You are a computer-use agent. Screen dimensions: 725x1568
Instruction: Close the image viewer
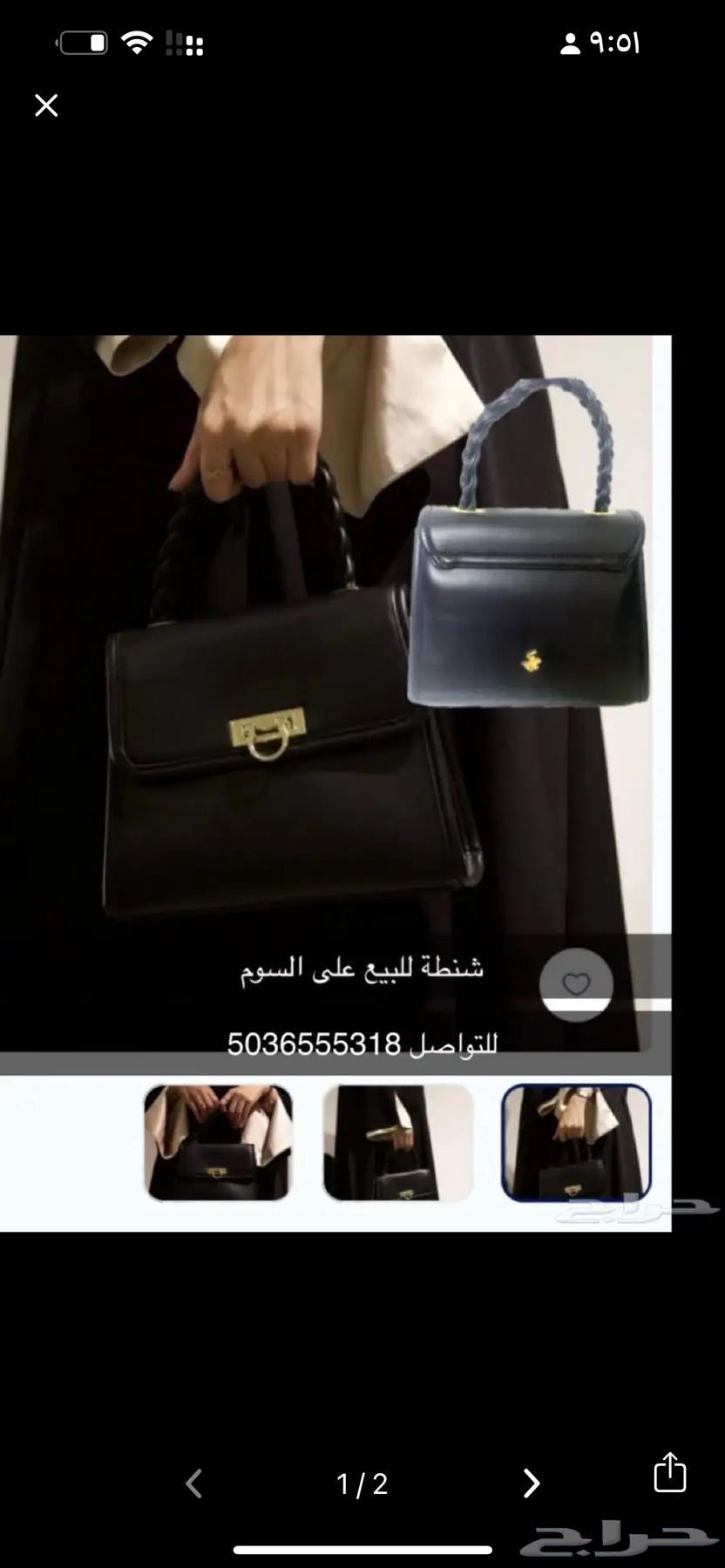(46, 105)
